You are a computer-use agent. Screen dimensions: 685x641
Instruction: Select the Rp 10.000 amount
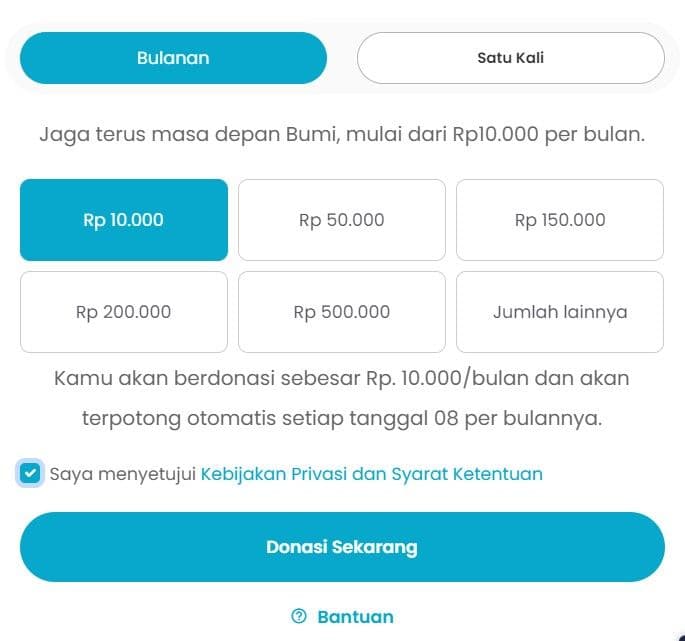tap(124, 220)
